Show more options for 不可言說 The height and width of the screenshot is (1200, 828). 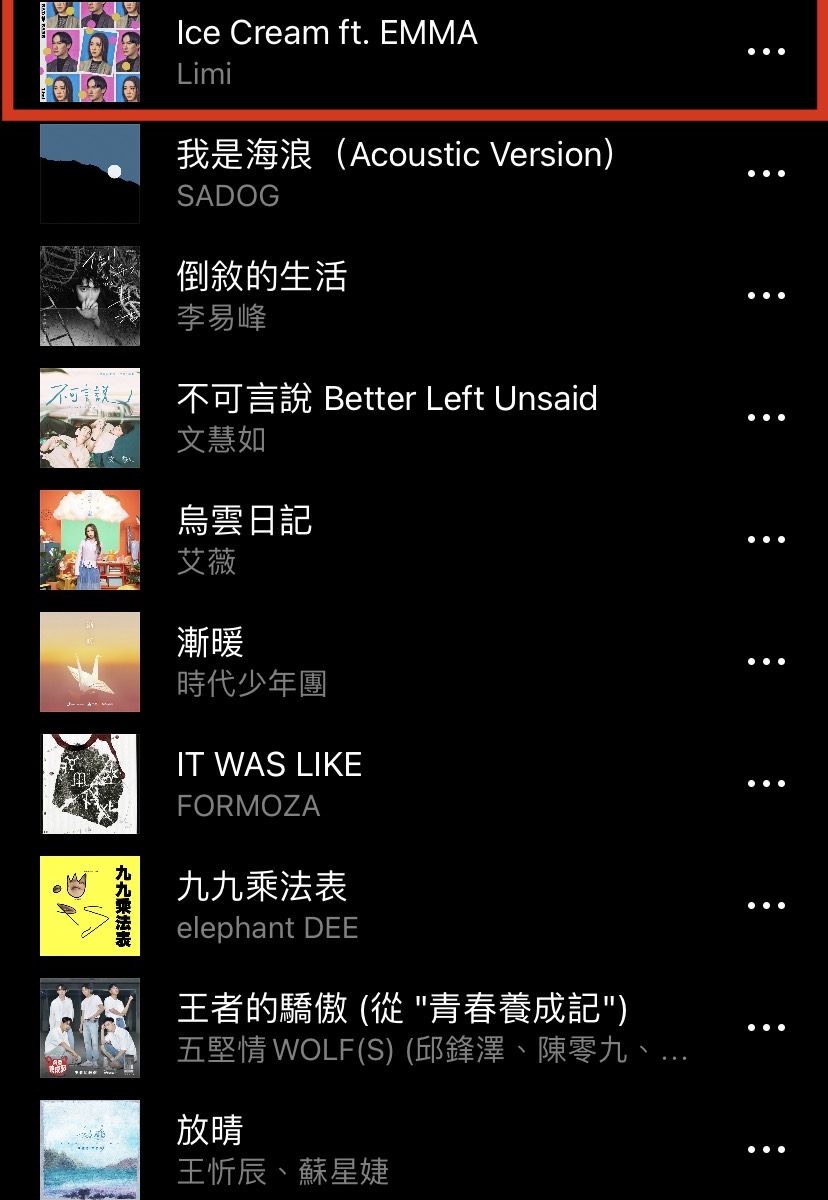click(x=766, y=418)
